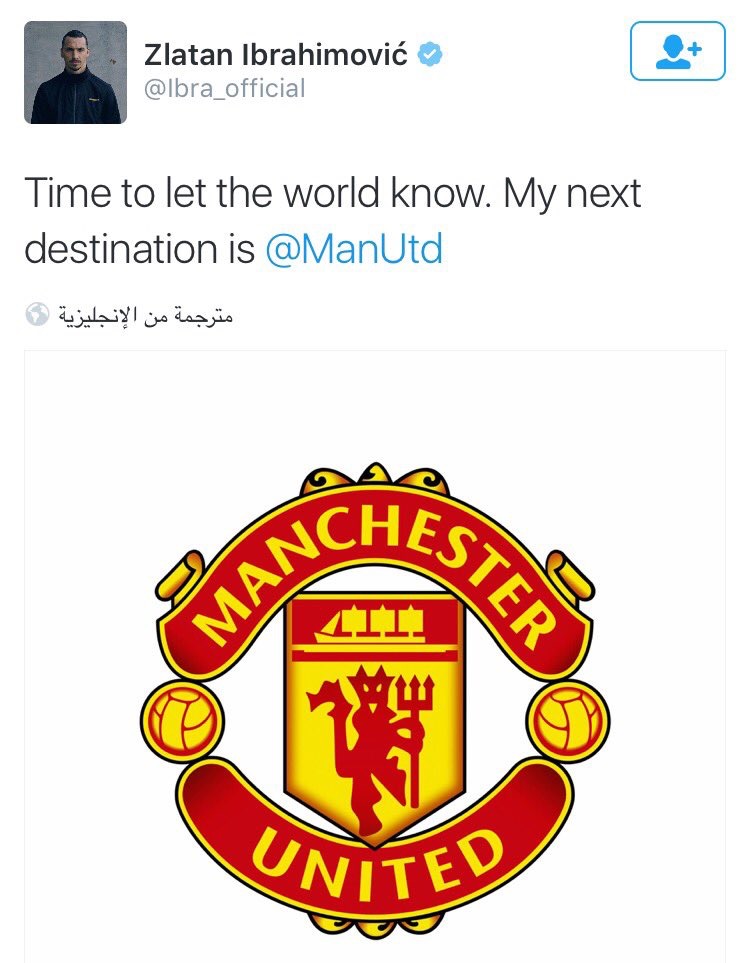Open the @ManUtd mention link
750x963 pixels.
click(353, 248)
